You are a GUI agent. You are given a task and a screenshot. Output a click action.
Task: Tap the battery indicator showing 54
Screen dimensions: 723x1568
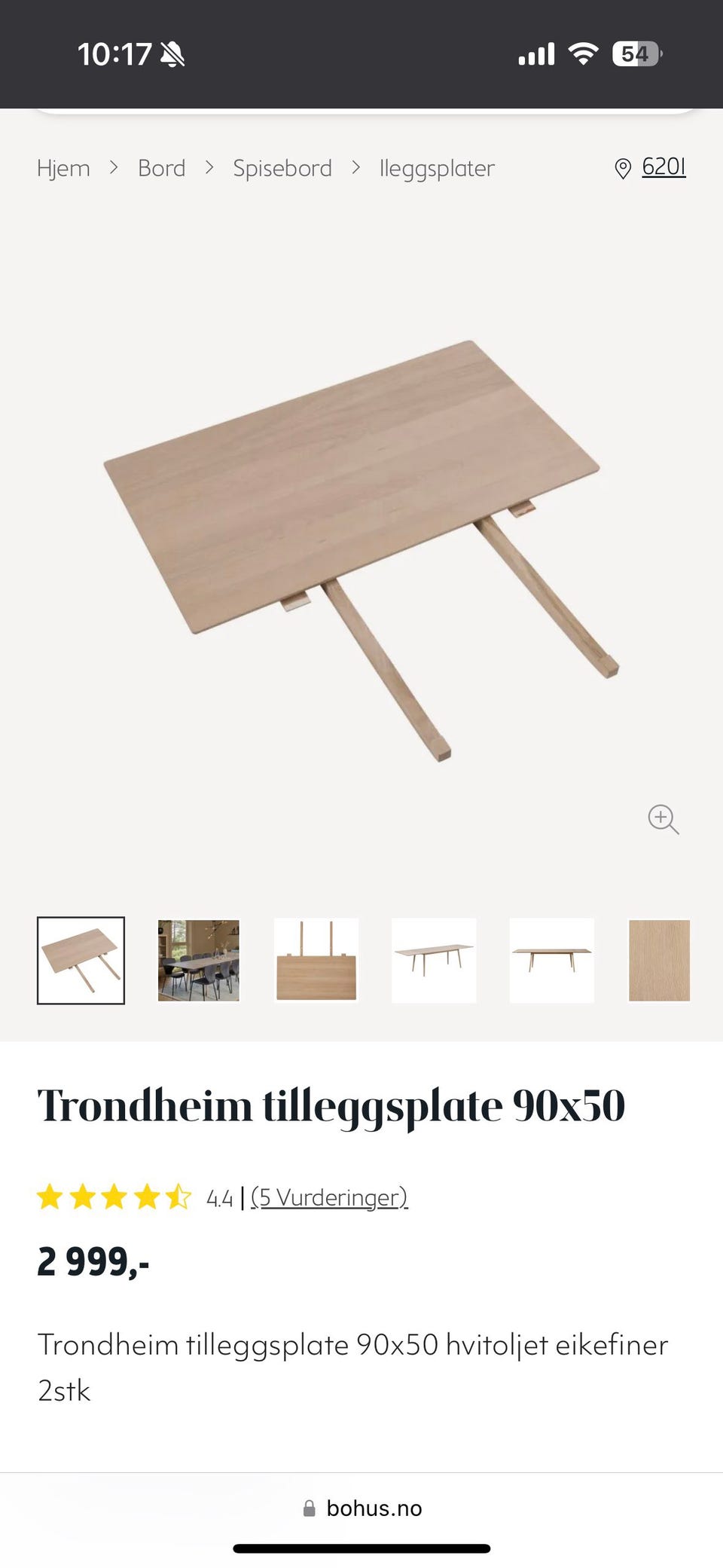tap(635, 53)
